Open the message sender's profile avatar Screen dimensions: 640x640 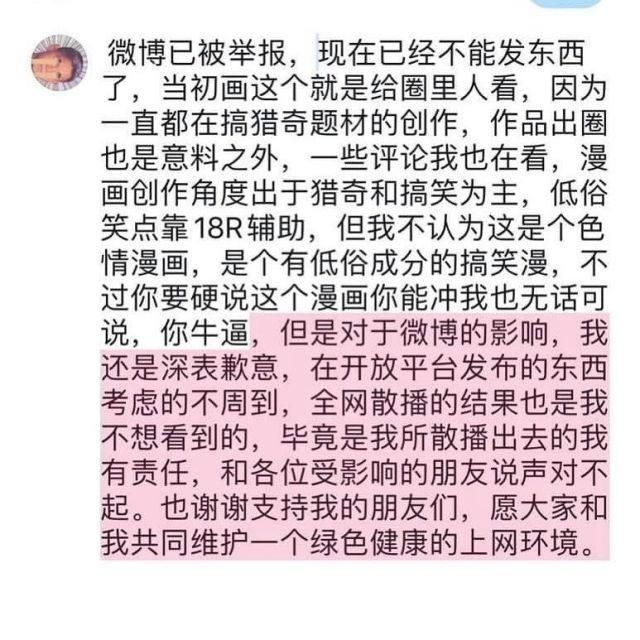59,63
